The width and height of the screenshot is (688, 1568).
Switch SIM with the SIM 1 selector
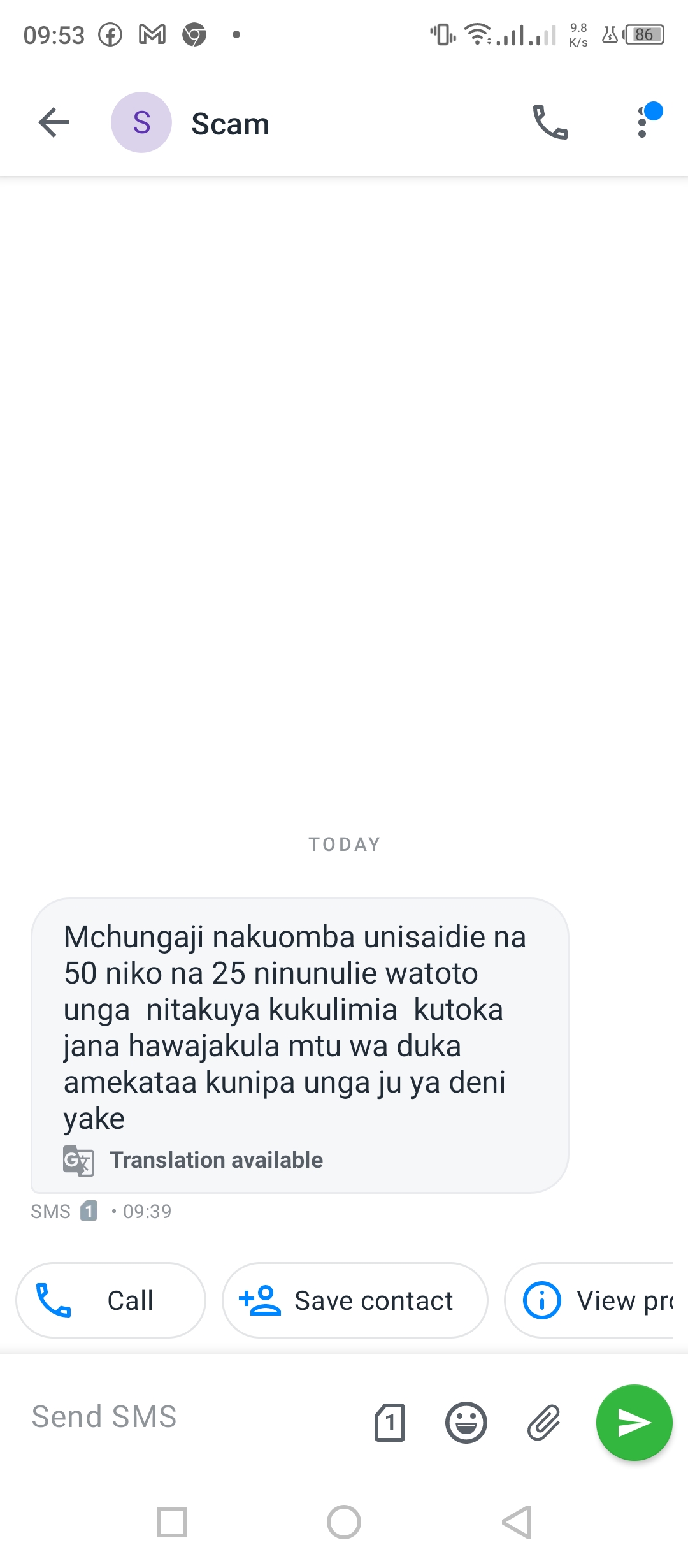[390, 1422]
